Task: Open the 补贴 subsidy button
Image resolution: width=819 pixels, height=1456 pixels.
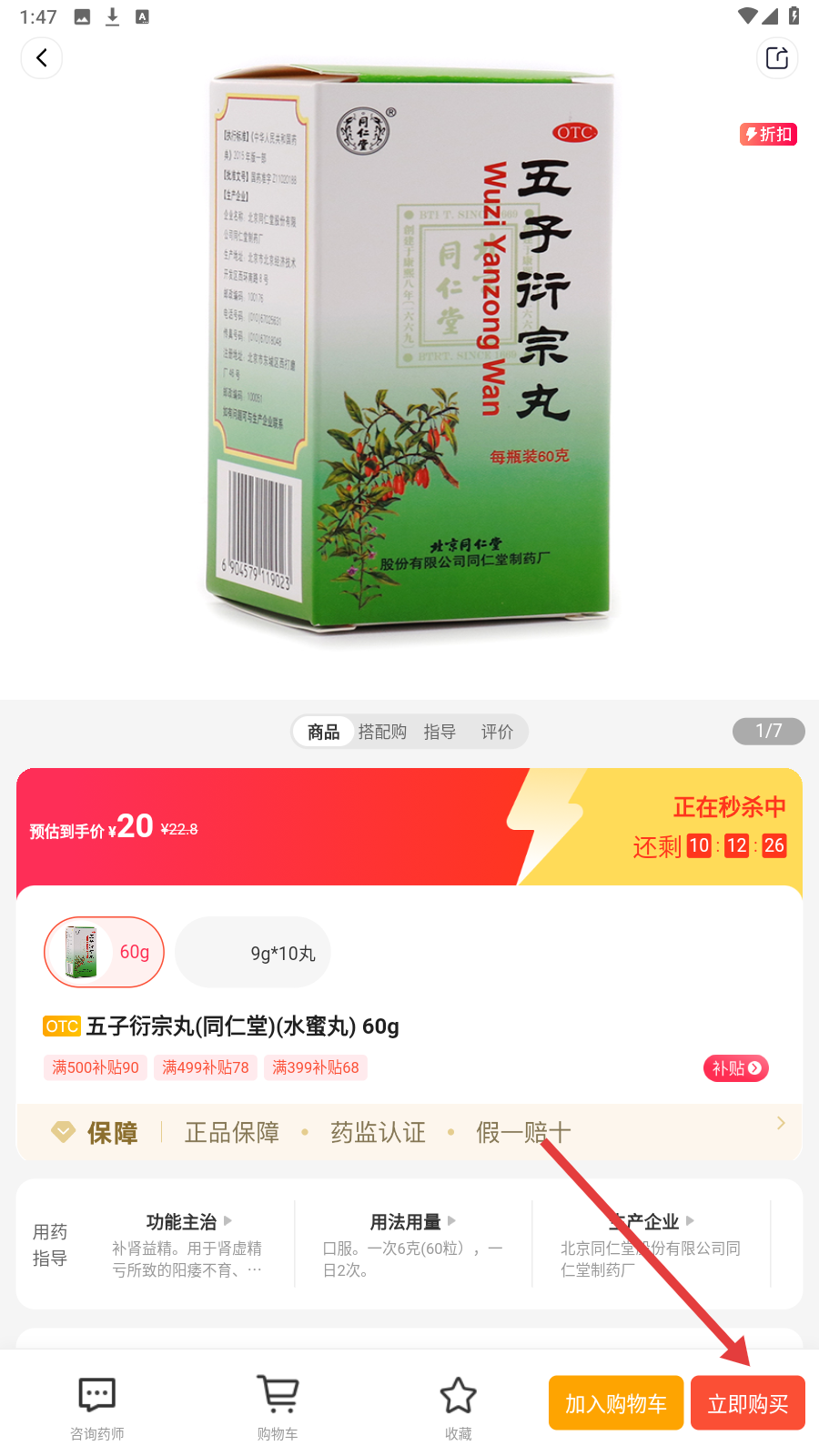Action: (x=735, y=1068)
